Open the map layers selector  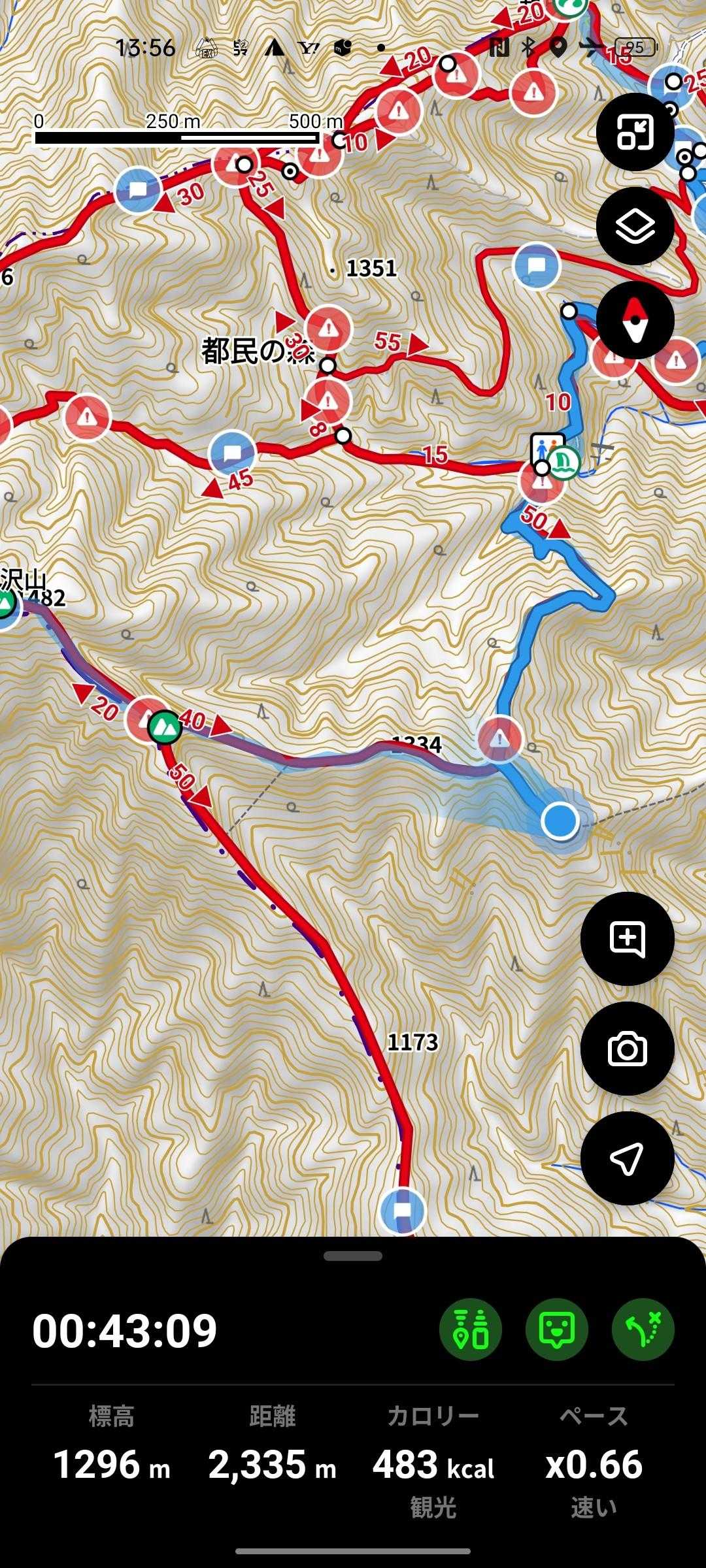tap(635, 226)
